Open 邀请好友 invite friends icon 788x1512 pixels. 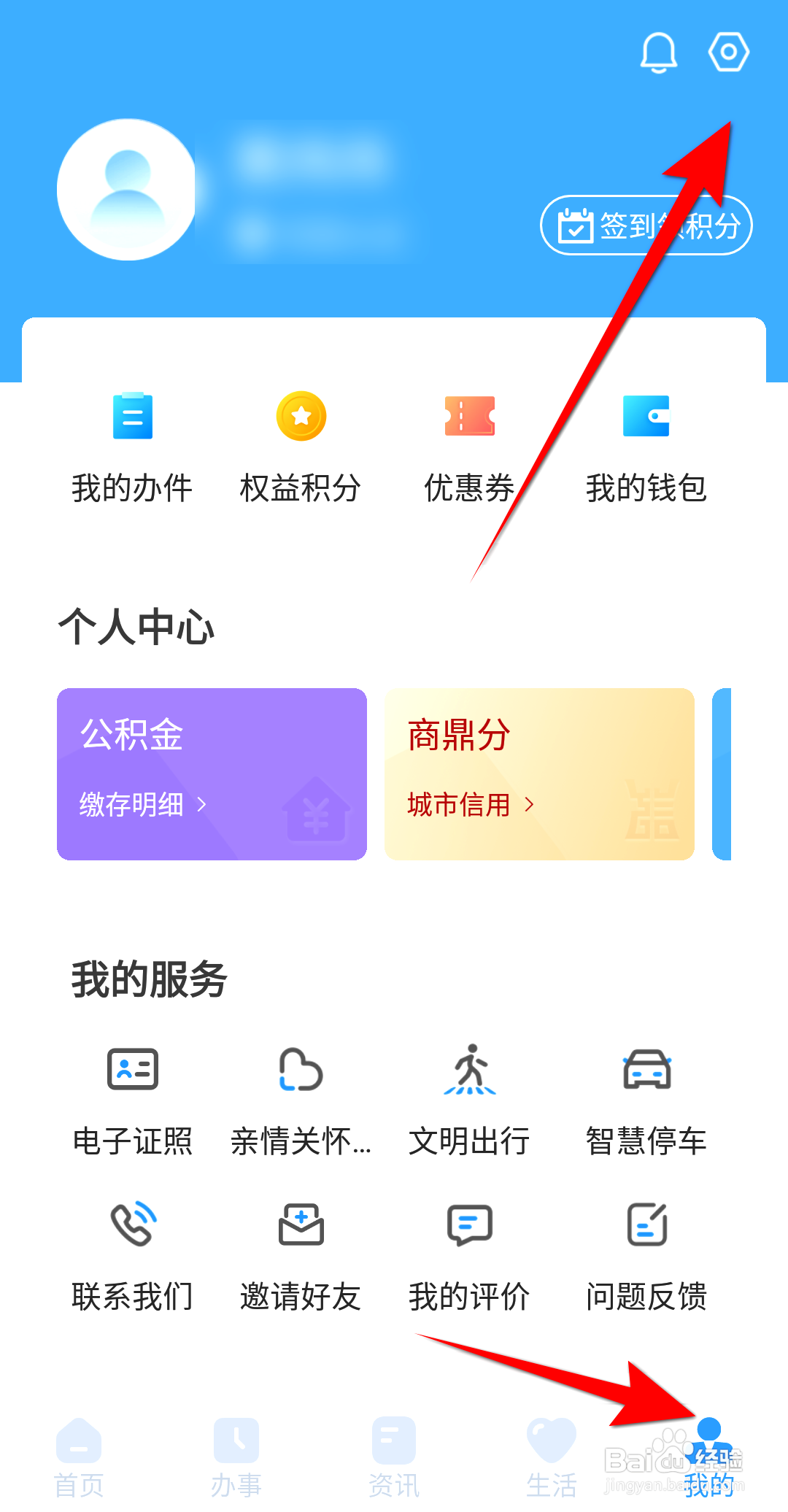[x=301, y=1224]
